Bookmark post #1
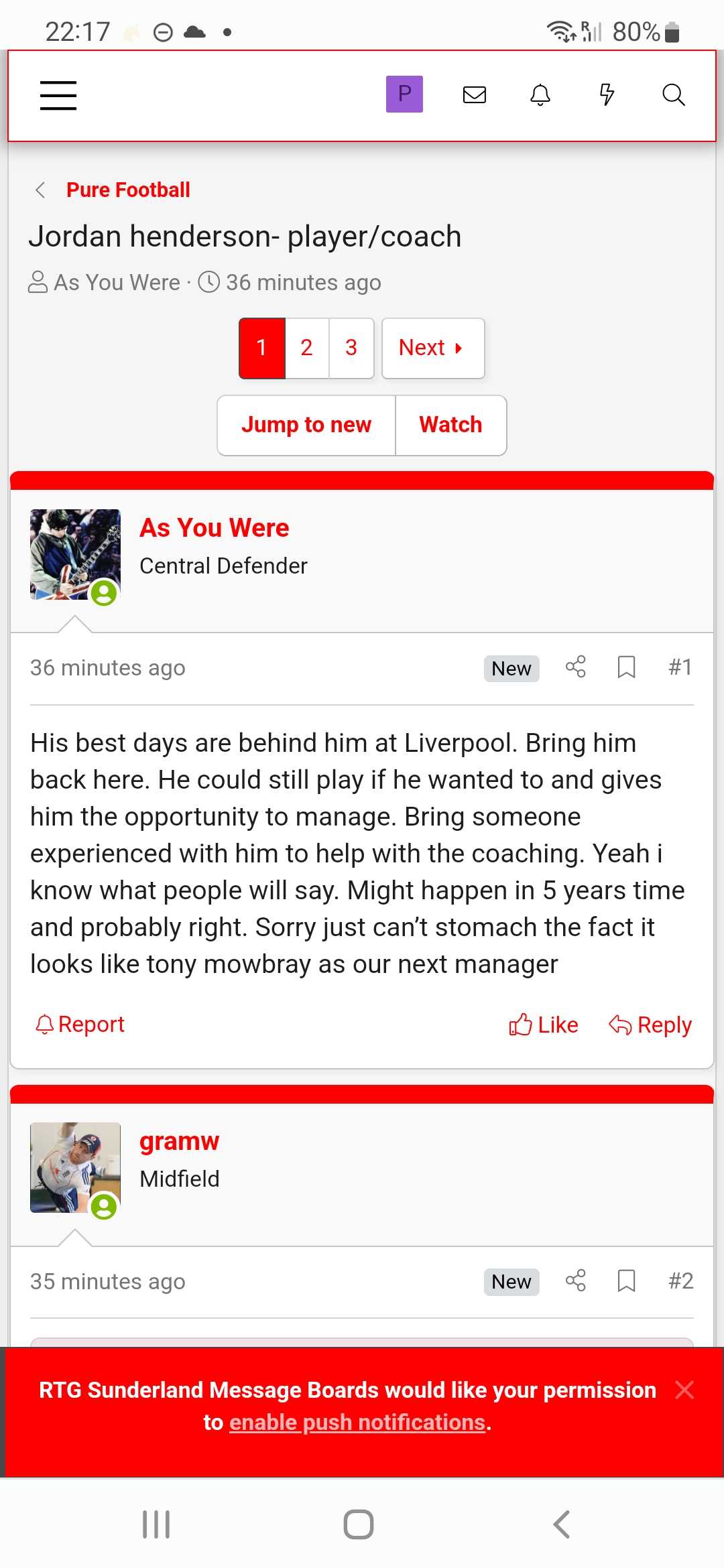The height and width of the screenshot is (1568, 724). pos(626,667)
